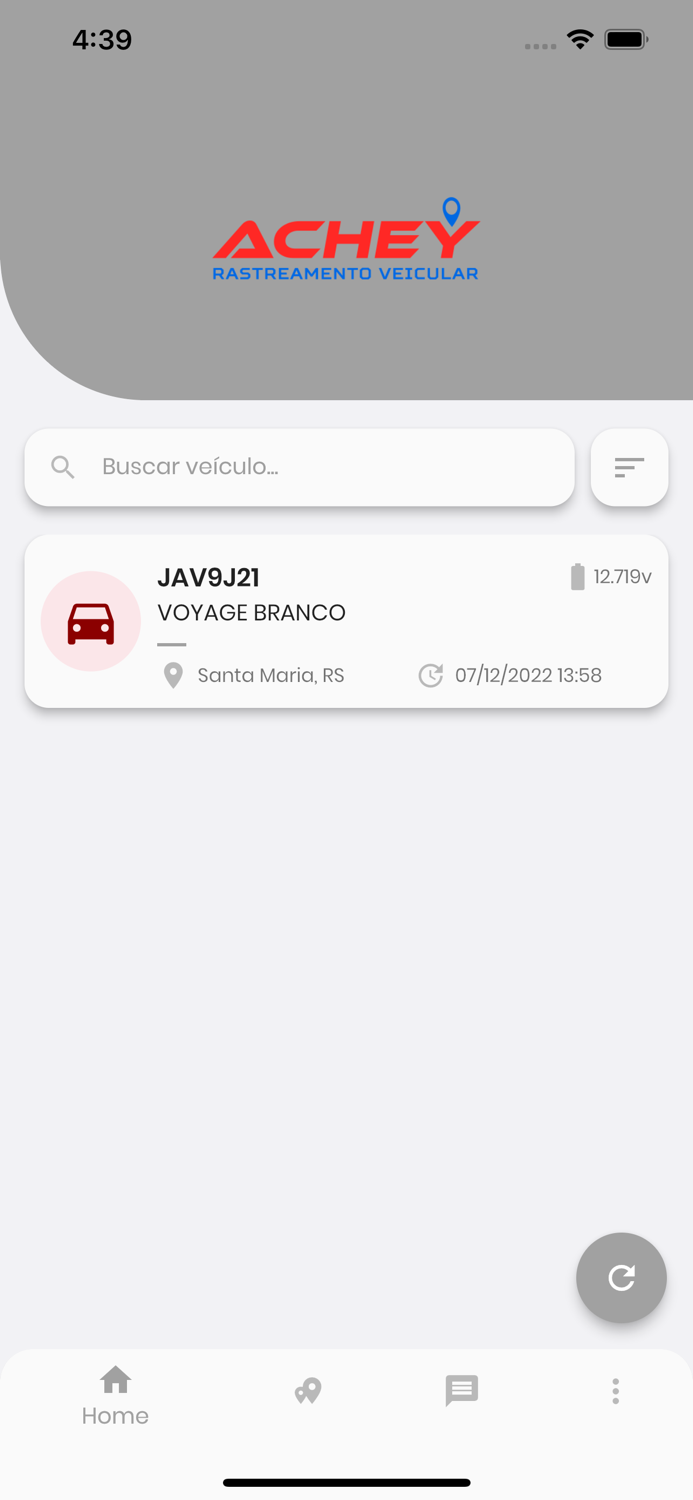
Task: Tap the Buscar veículo search field
Action: pyautogui.click(x=300, y=467)
